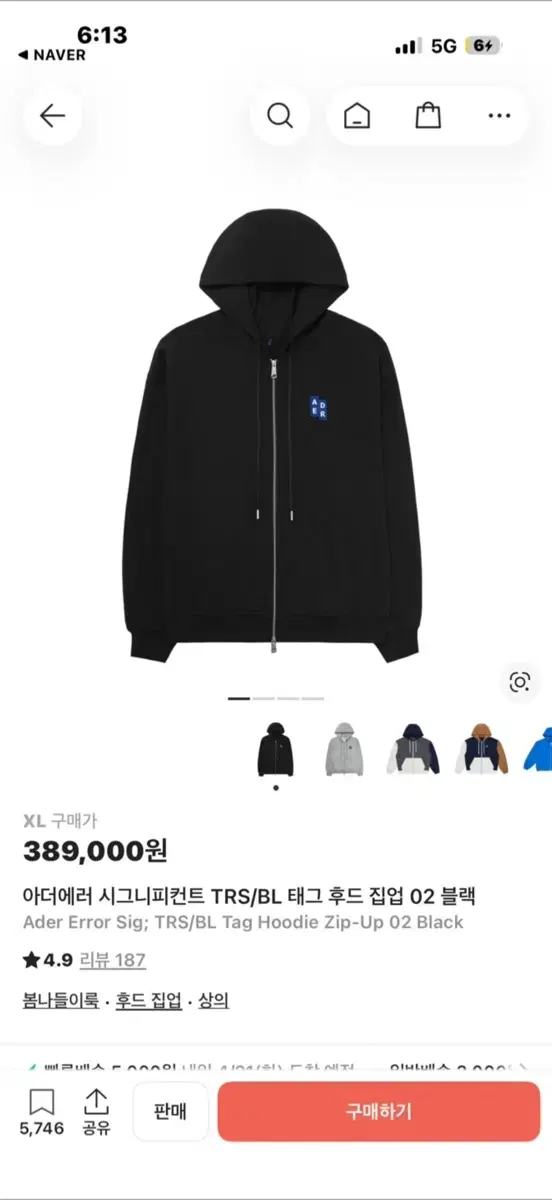Image resolution: width=552 pixels, height=1200 pixels.
Task: Open the 후드 집업 category link
Action: point(148,1000)
